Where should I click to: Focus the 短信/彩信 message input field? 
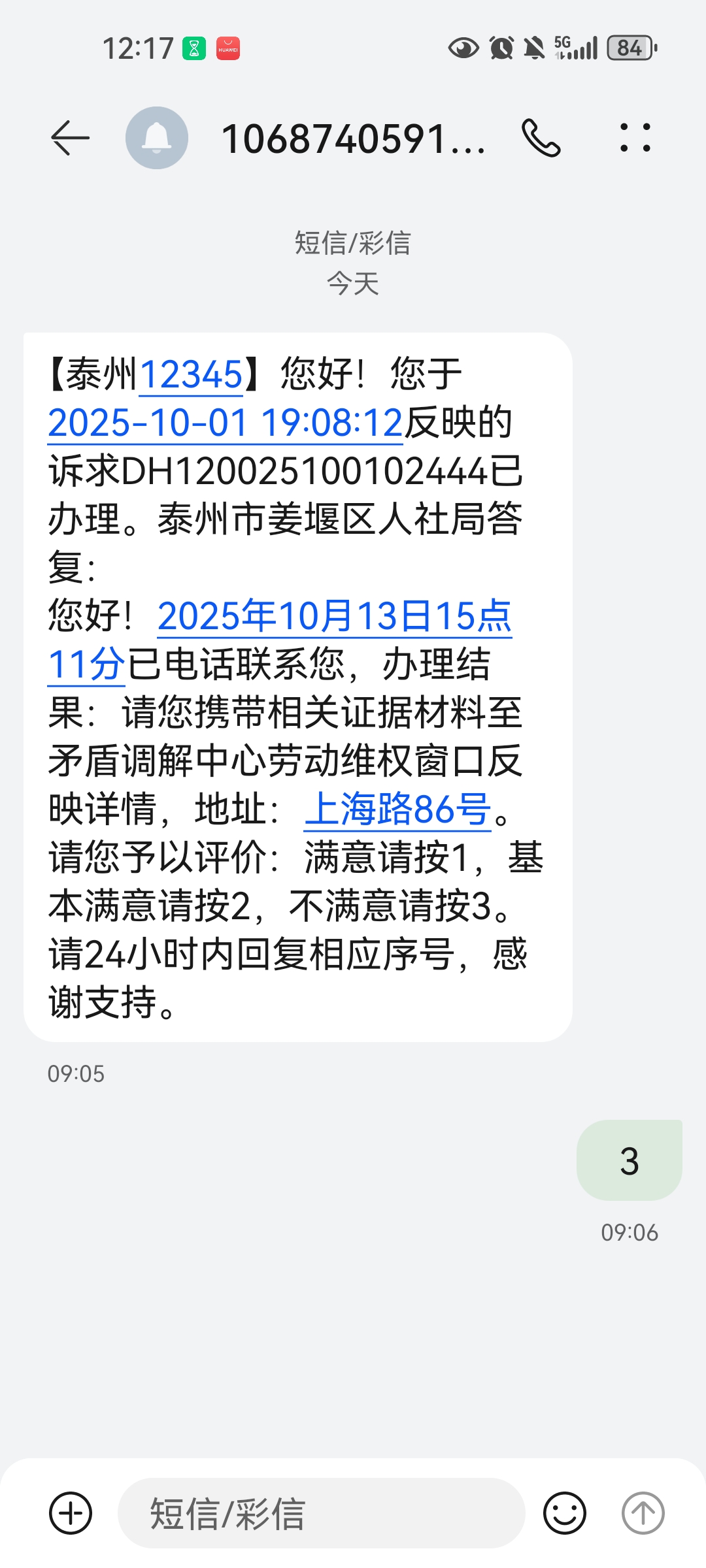(320, 1513)
